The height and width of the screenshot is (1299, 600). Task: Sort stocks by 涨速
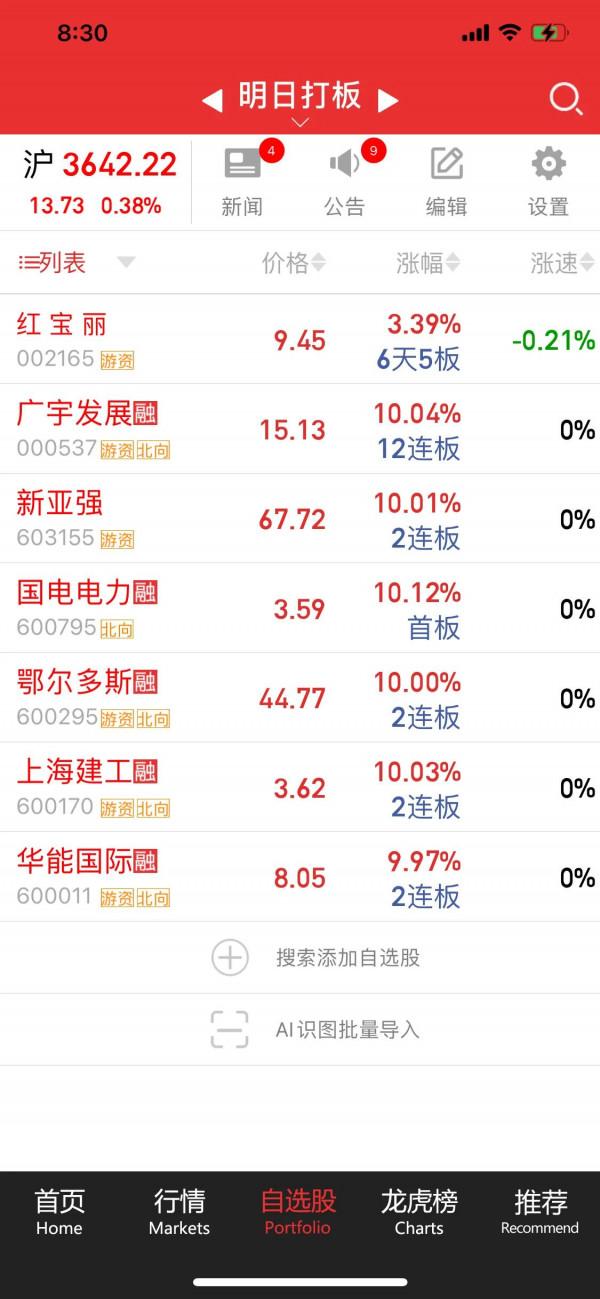tap(562, 263)
